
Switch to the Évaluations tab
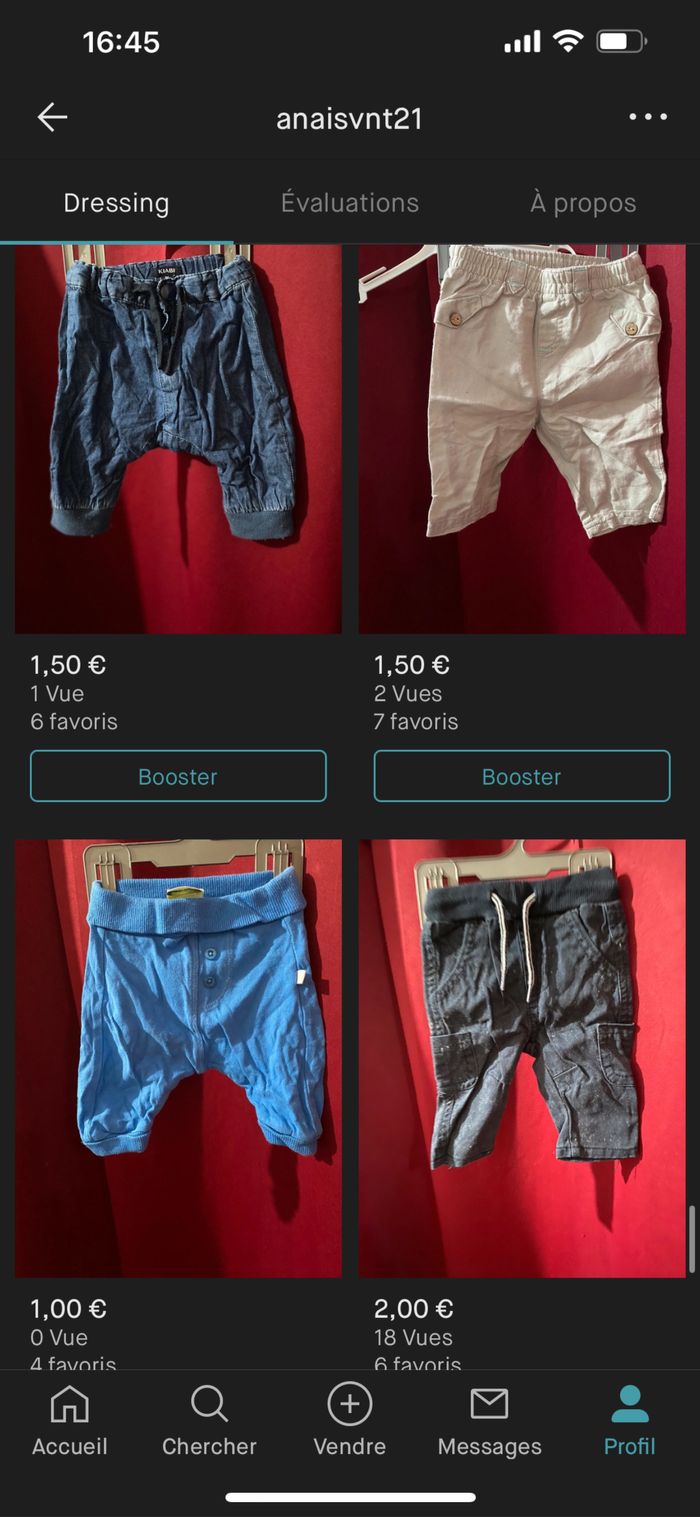349,203
